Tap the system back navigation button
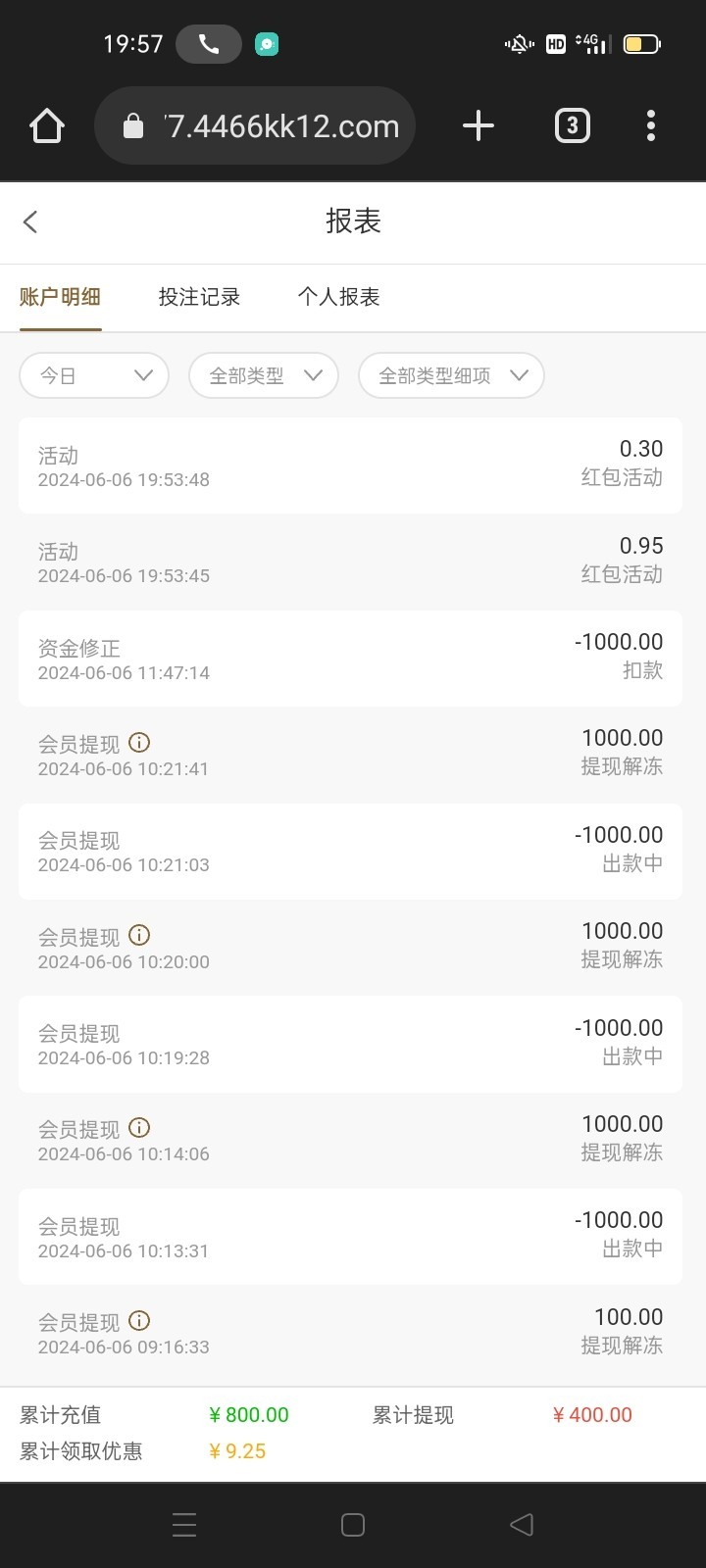 522,1524
